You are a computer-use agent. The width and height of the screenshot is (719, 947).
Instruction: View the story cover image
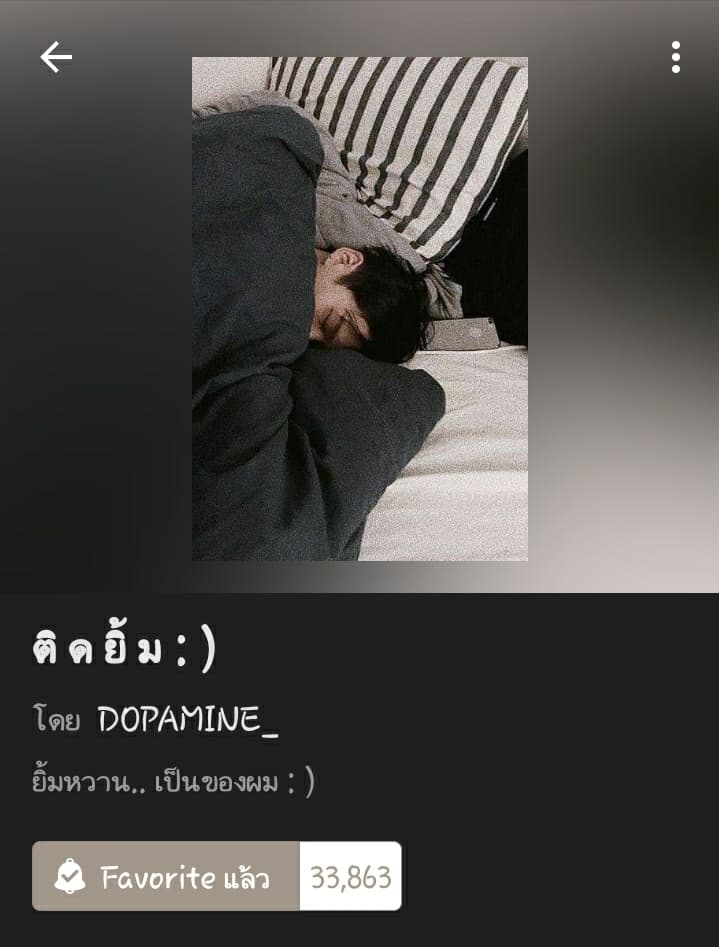360,308
